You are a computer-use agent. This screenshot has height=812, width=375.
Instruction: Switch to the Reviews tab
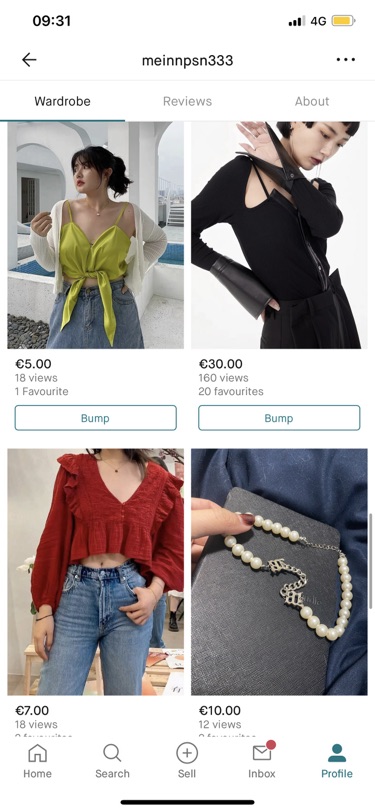[188, 101]
